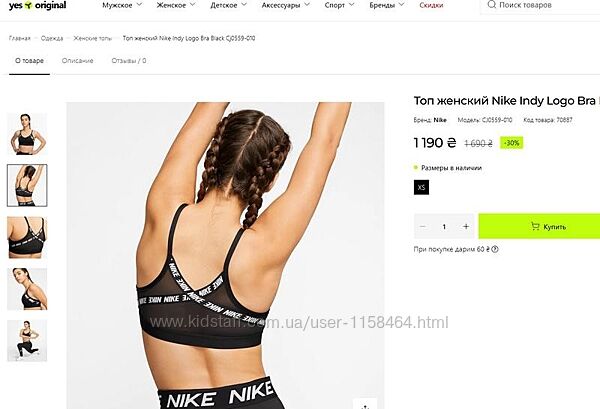Tap the Купить button
The width and height of the screenshot is (600, 409).
coord(545,227)
